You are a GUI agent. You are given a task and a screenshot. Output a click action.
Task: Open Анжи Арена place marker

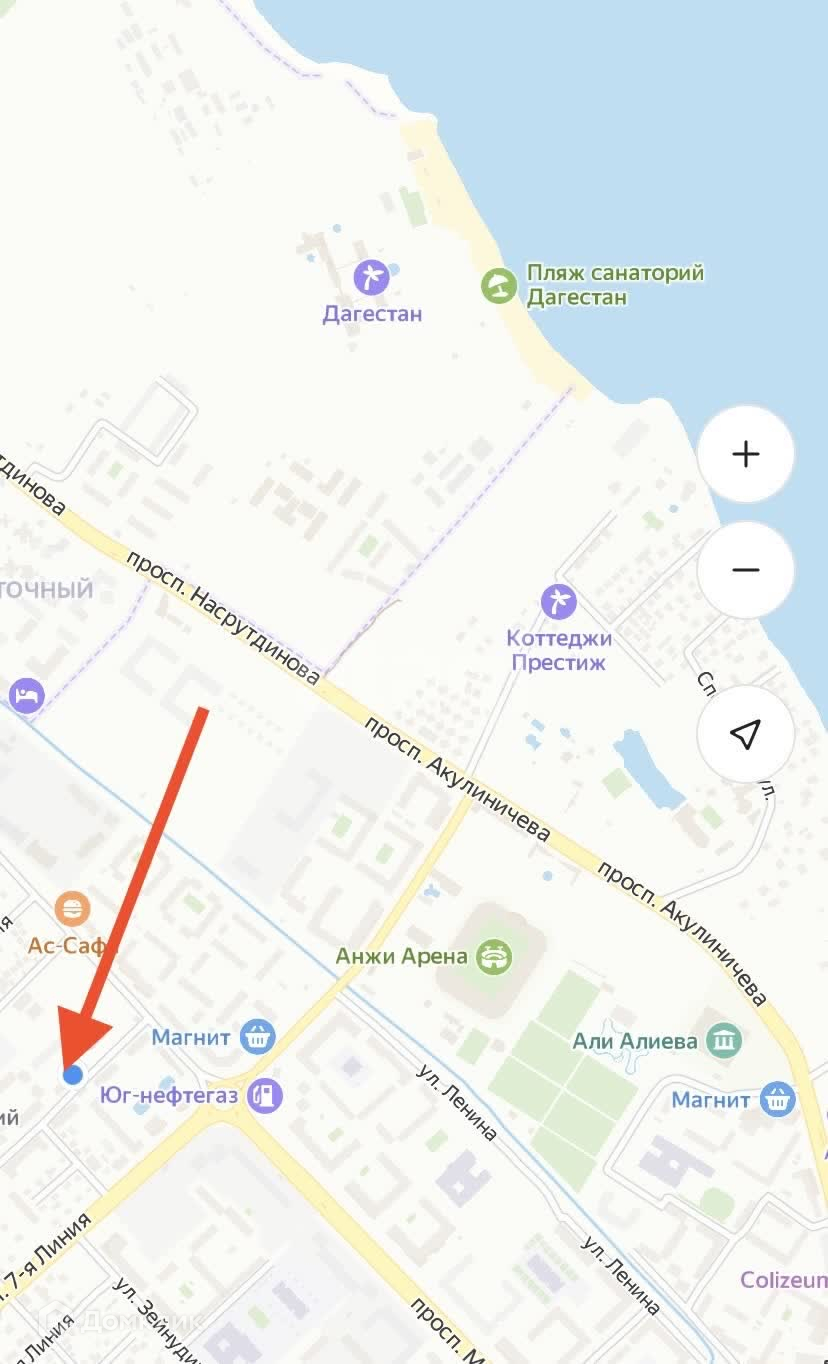[x=491, y=956]
